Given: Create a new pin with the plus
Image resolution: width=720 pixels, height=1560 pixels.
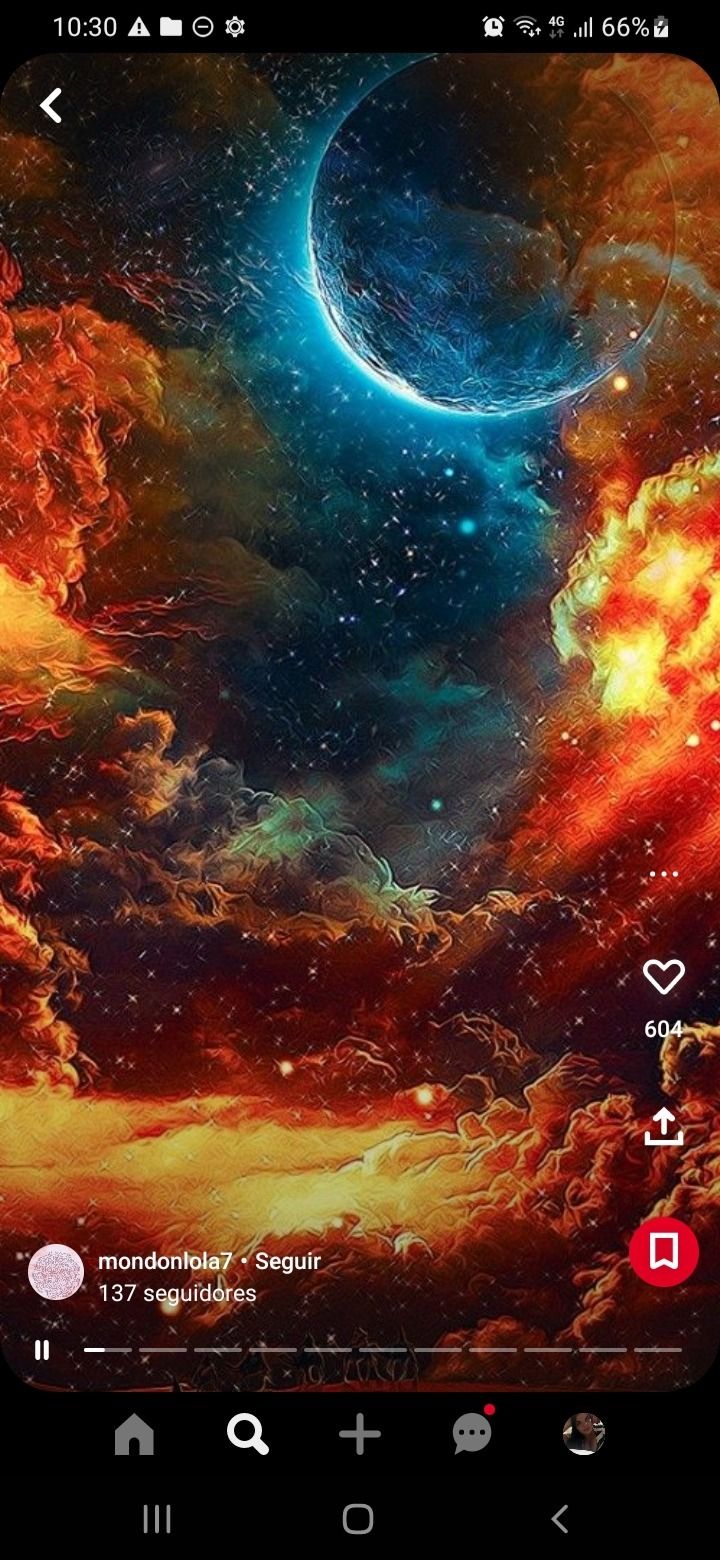Looking at the screenshot, I should click(360, 1434).
